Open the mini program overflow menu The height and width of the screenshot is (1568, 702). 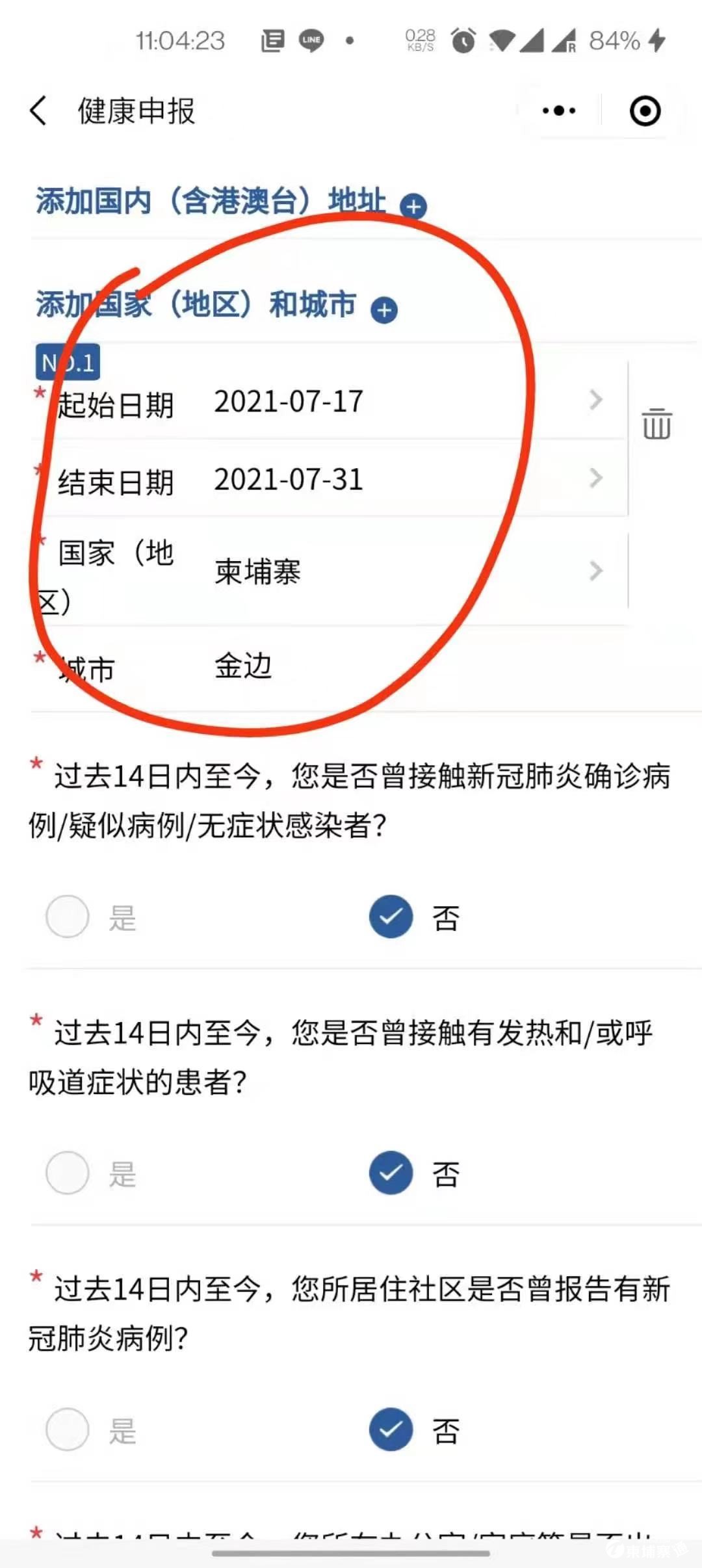click(559, 111)
